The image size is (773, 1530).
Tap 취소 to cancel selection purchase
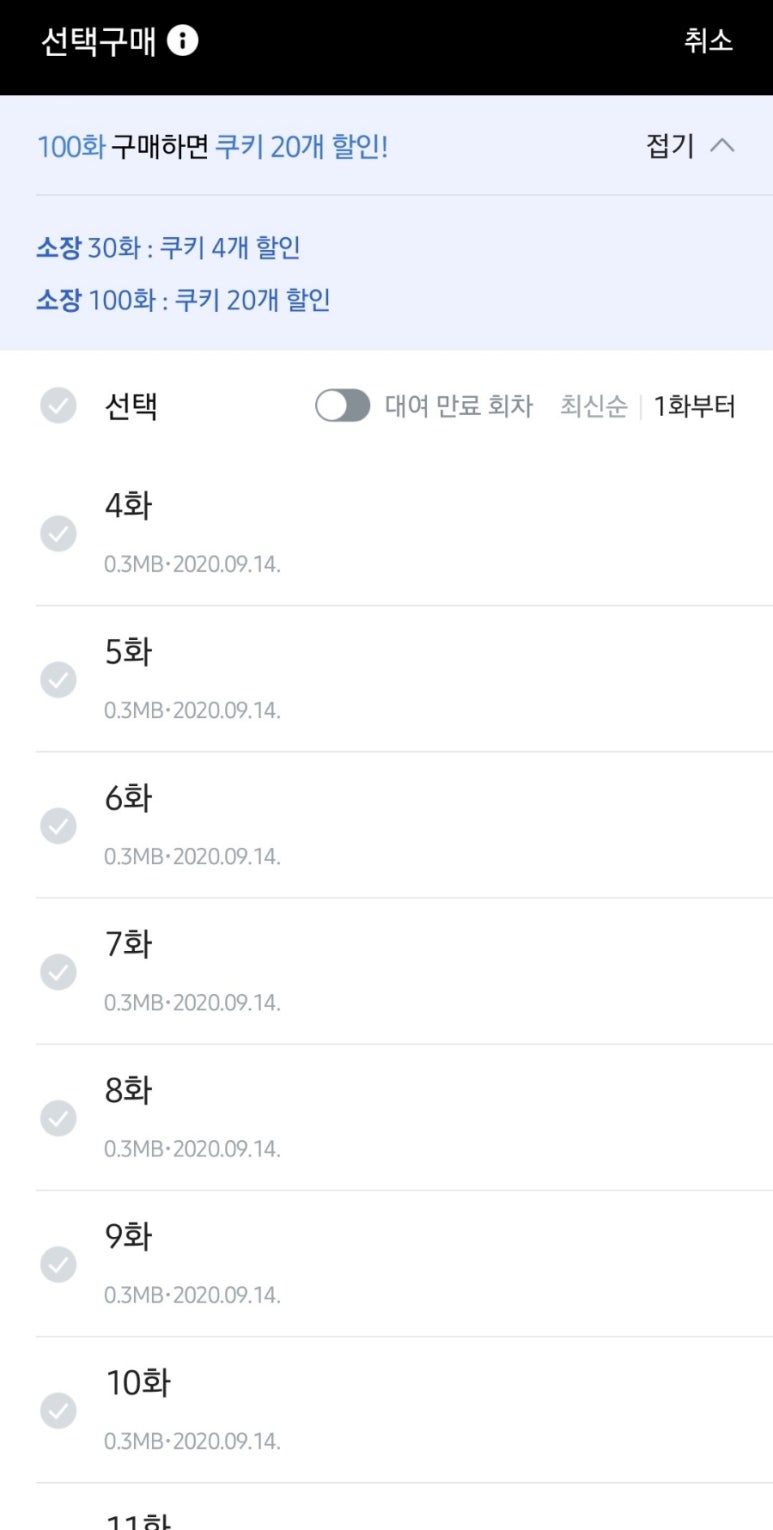coord(708,41)
